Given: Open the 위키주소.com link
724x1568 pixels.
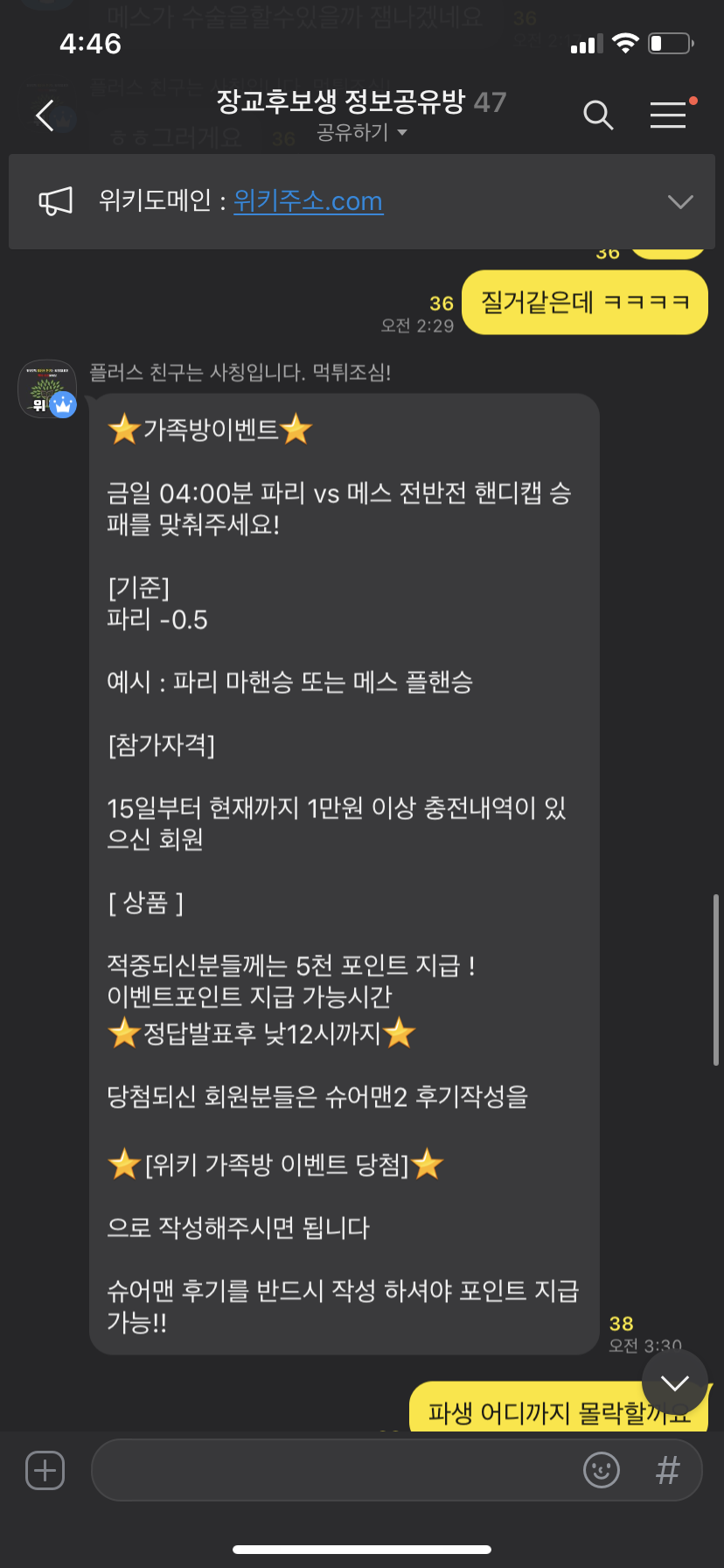Looking at the screenshot, I should click(x=308, y=201).
